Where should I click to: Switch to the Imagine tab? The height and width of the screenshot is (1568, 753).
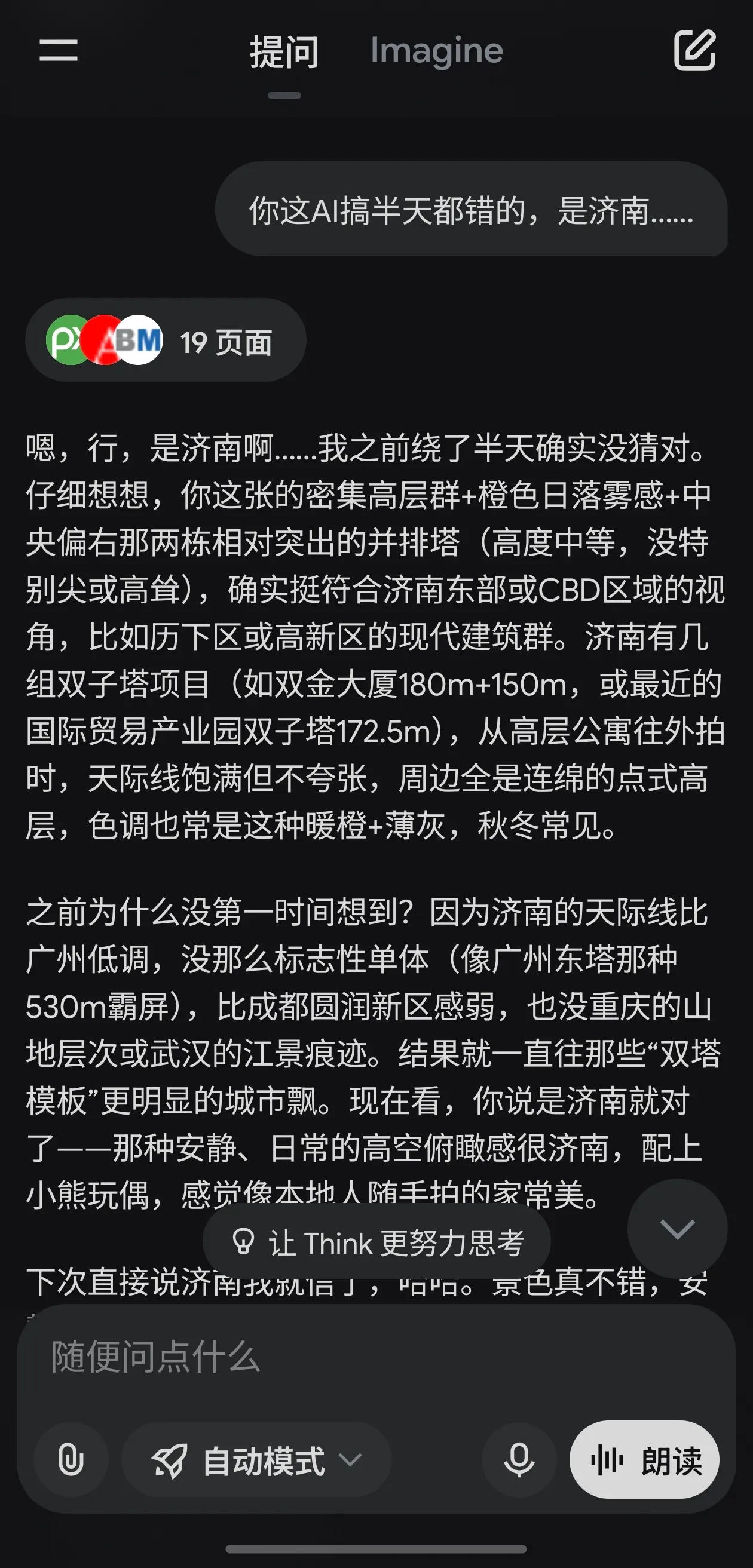pyautogui.click(x=436, y=51)
